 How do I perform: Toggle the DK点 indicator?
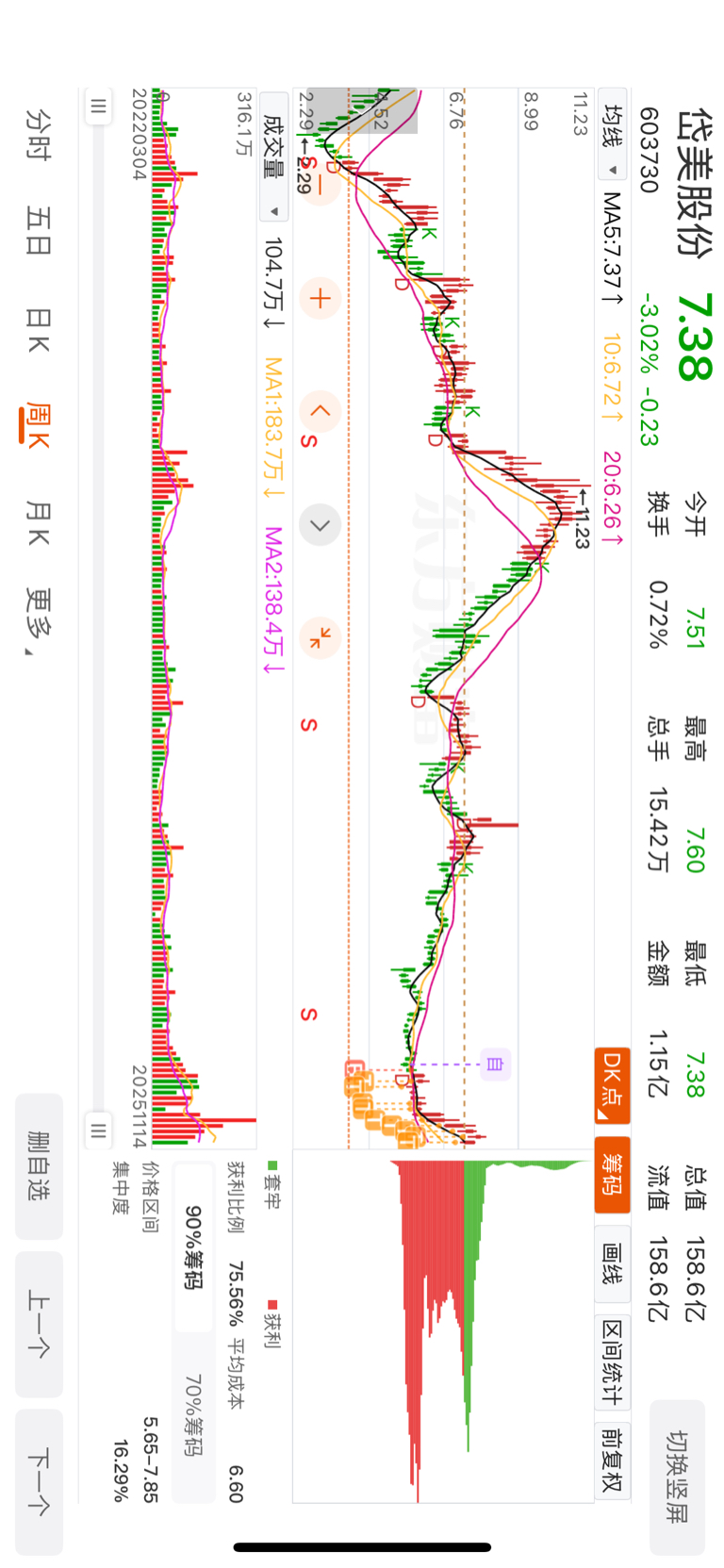[x=613, y=1085]
